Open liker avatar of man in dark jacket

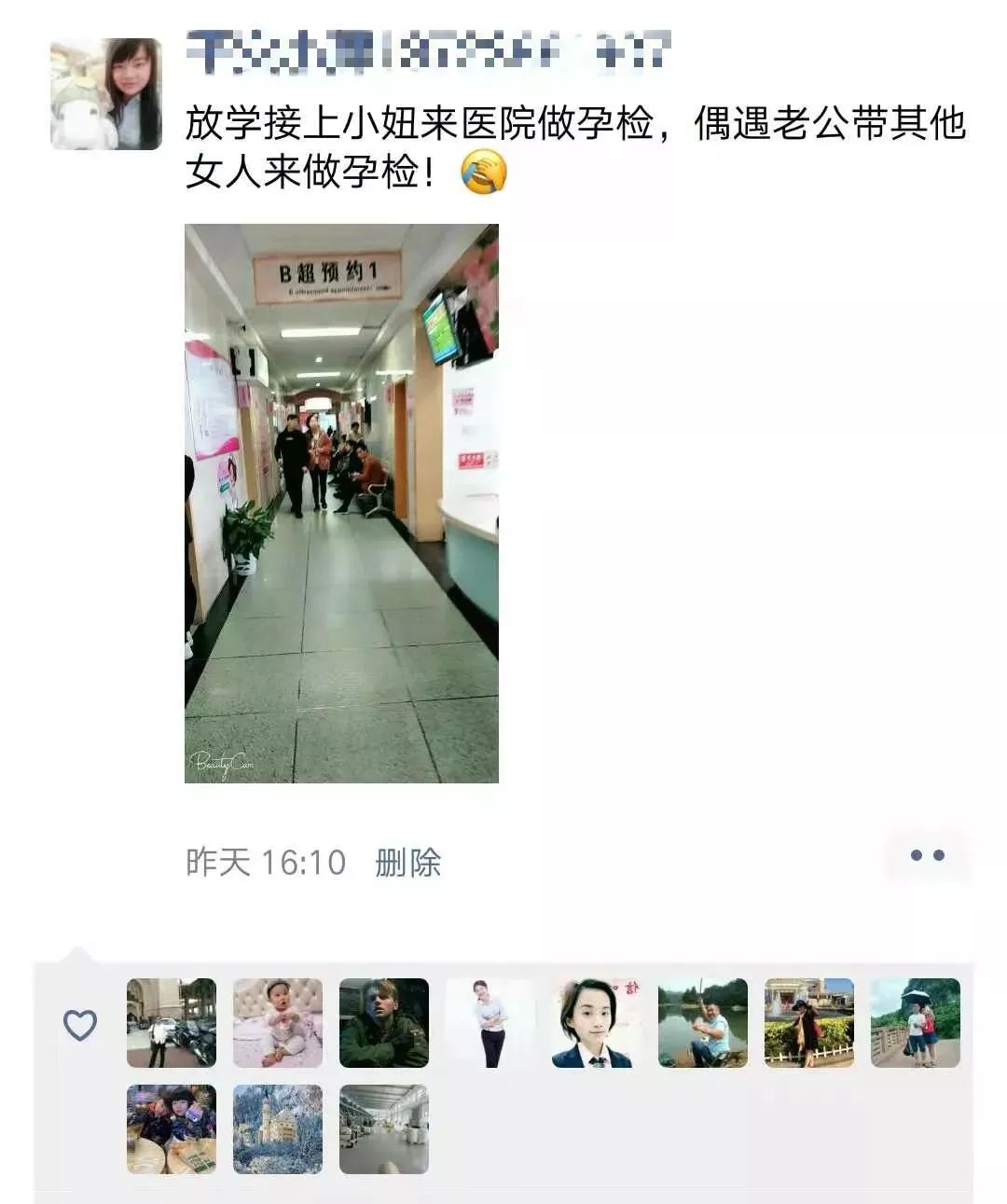click(383, 1023)
